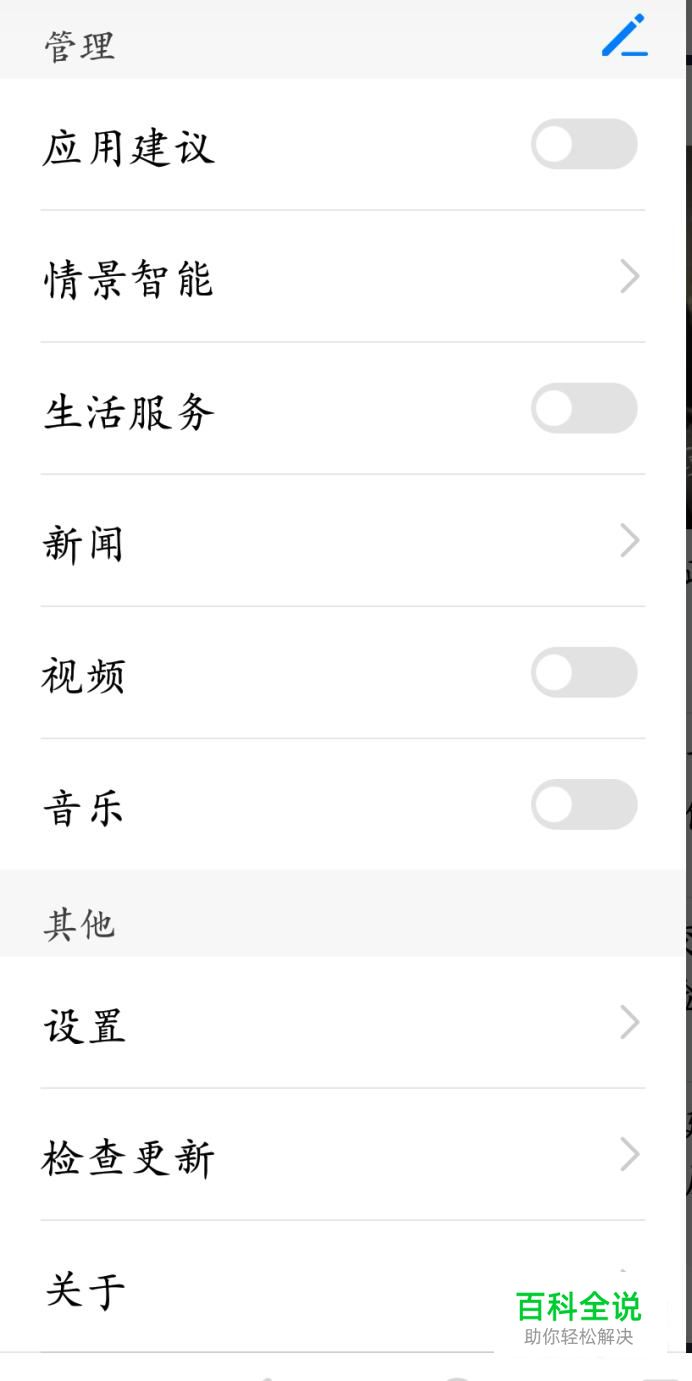
Task: Enable the 音乐 switch
Action: [583, 805]
